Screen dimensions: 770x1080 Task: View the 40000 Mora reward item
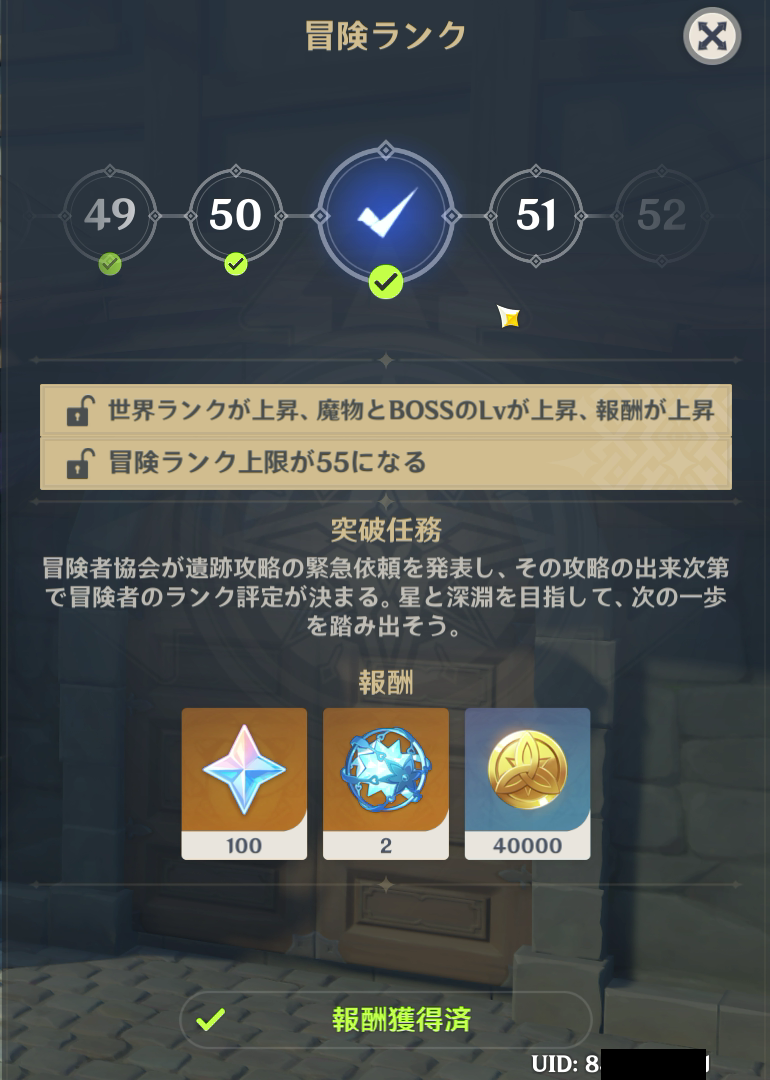coord(527,783)
